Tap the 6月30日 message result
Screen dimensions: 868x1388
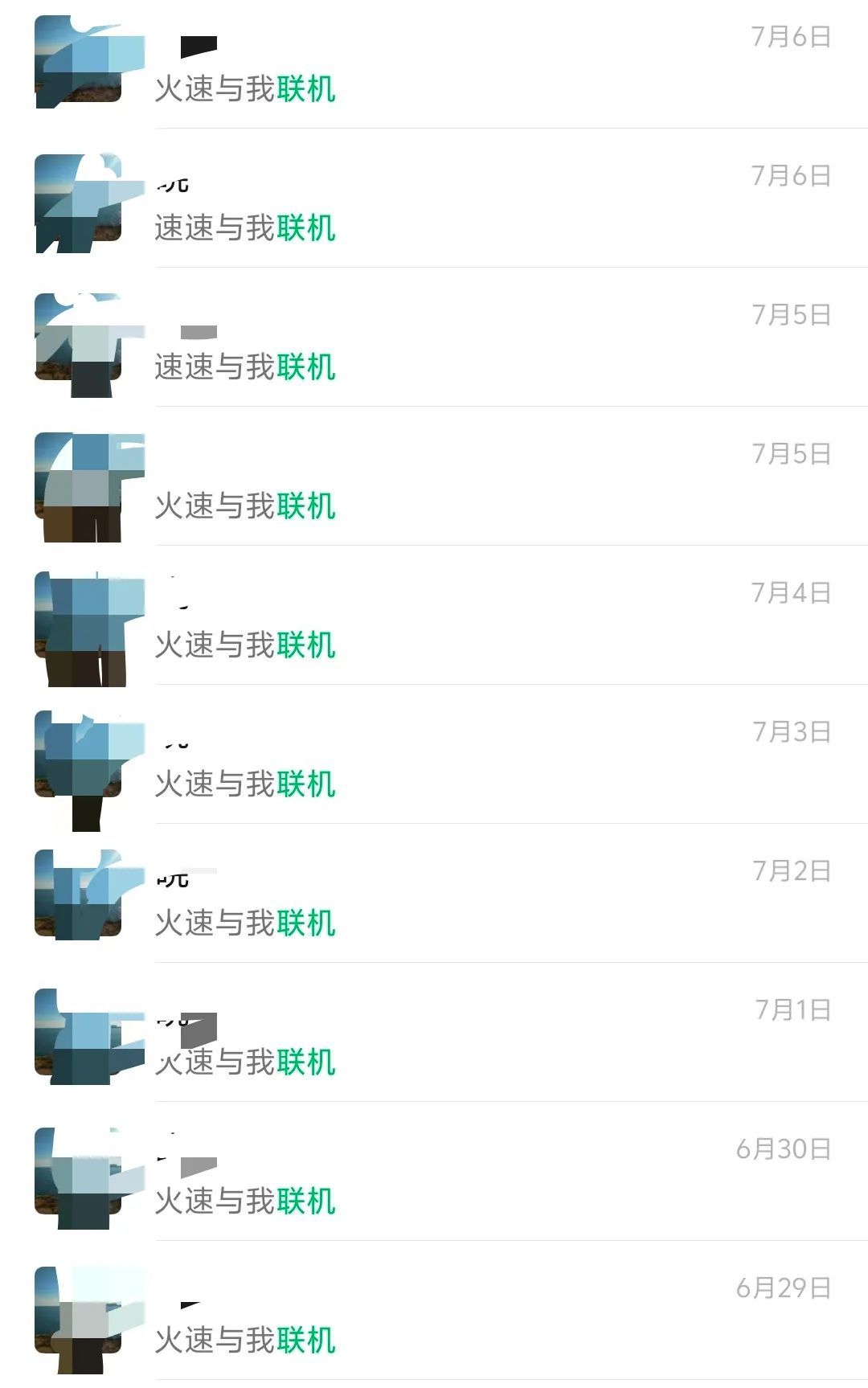pyautogui.click(x=245, y=1201)
